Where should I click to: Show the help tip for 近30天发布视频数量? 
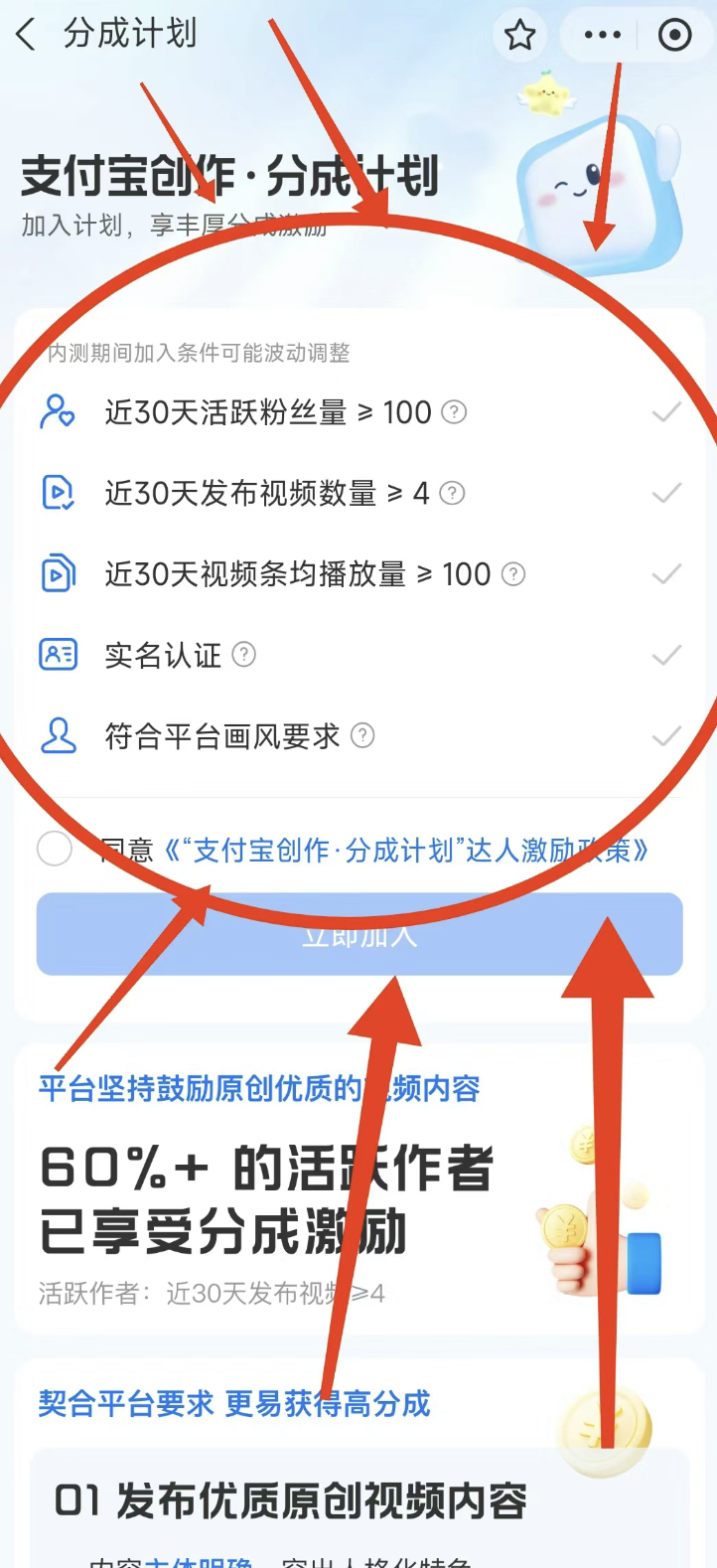pos(452,493)
